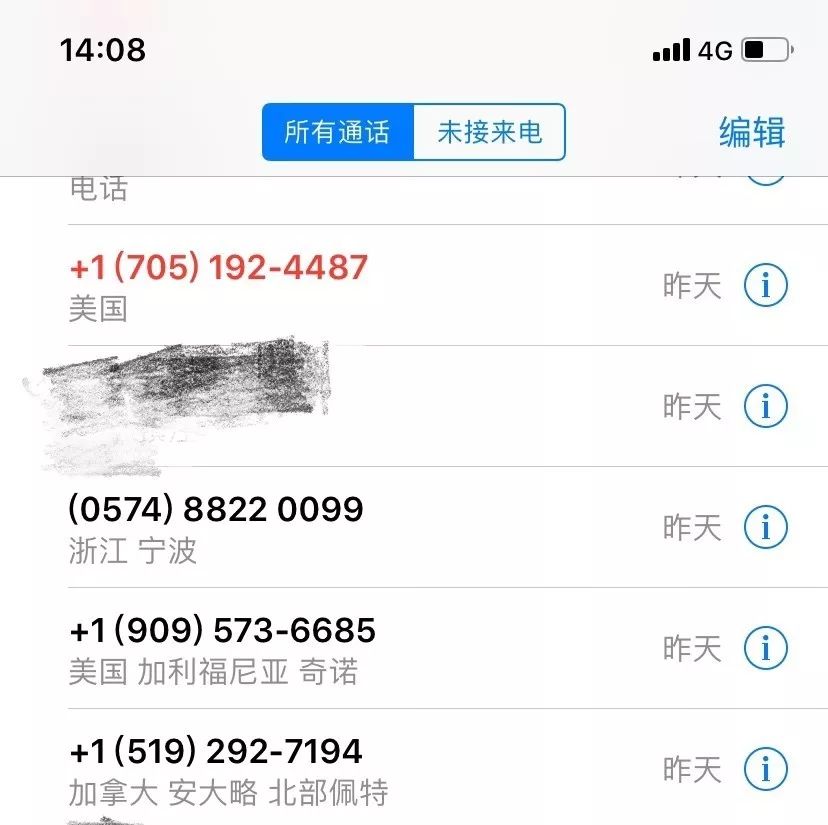Image resolution: width=828 pixels, height=825 pixels.
Task: Open info icon for +1 (519) 292-7194
Action: [766, 769]
